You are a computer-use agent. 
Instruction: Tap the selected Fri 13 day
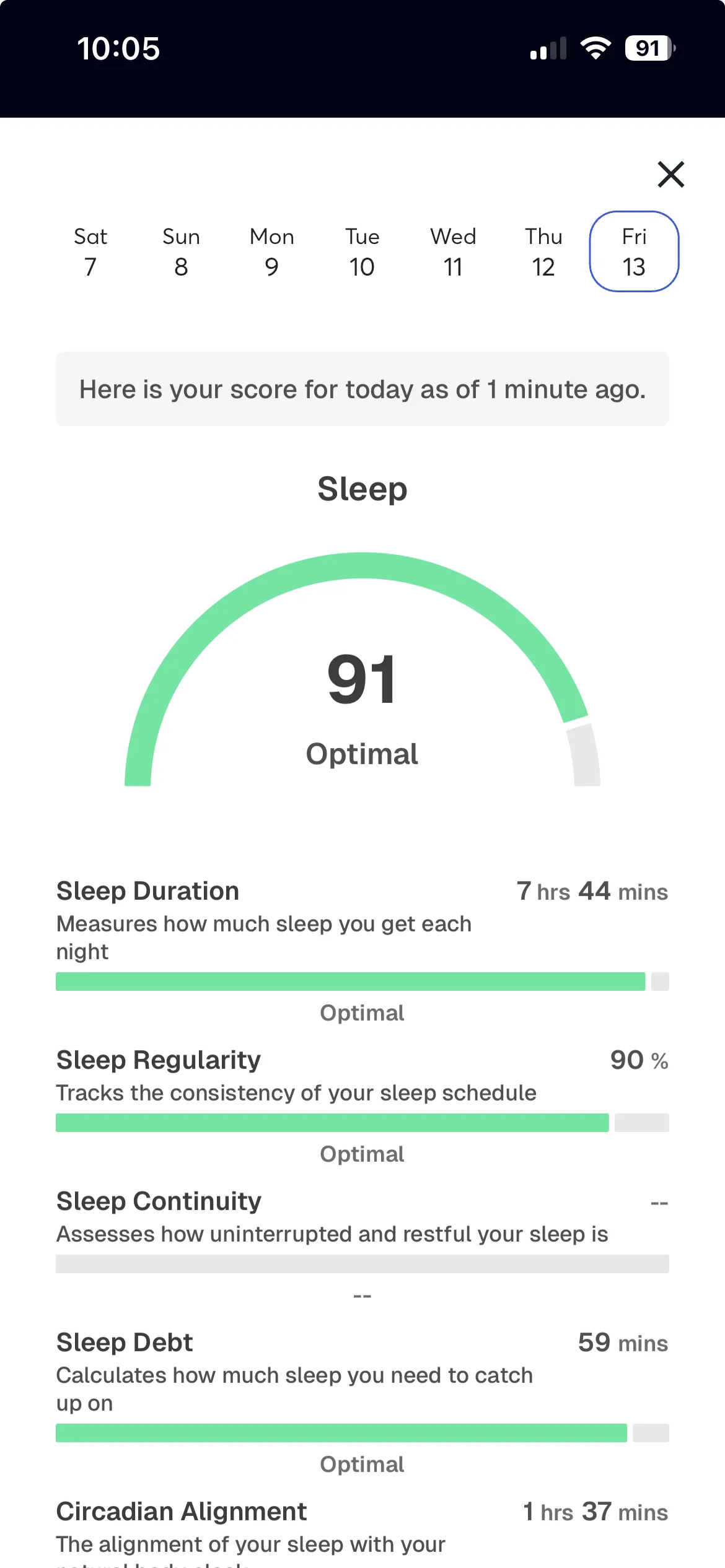(x=634, y=251)
